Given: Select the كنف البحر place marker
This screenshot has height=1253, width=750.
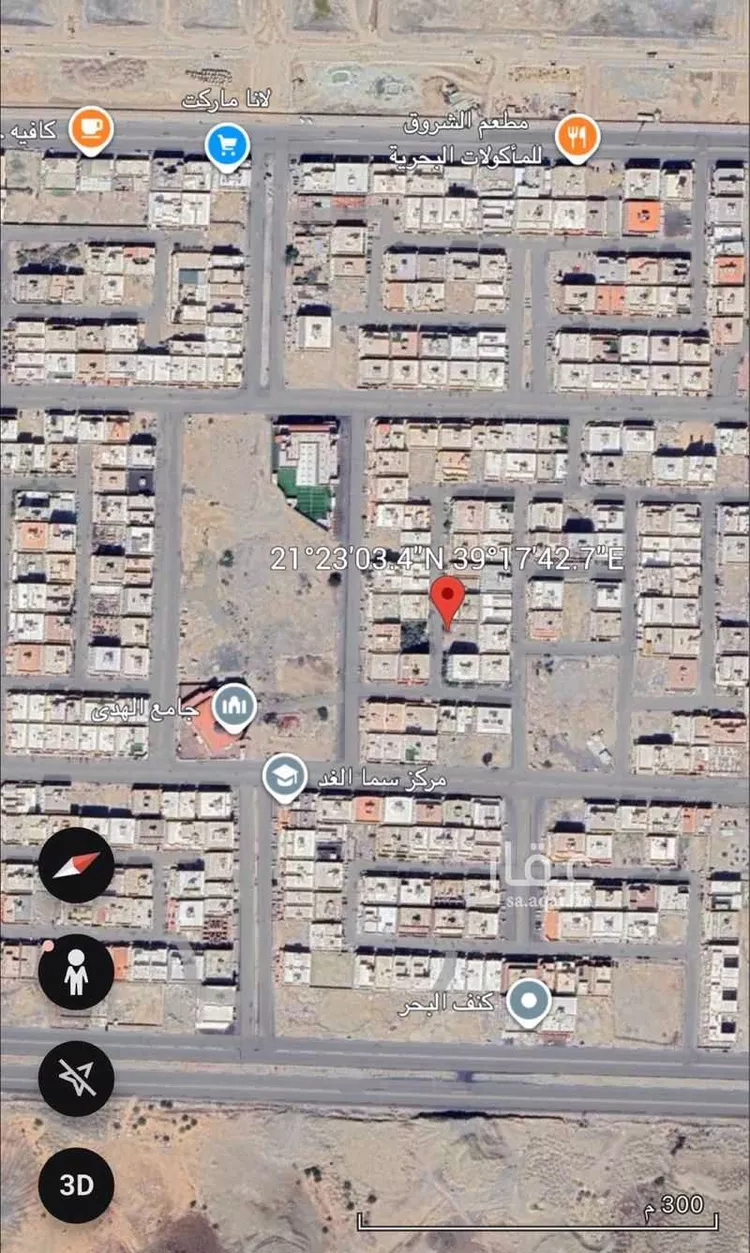Looking at the screenshot, I should (x=528, y=1002).
